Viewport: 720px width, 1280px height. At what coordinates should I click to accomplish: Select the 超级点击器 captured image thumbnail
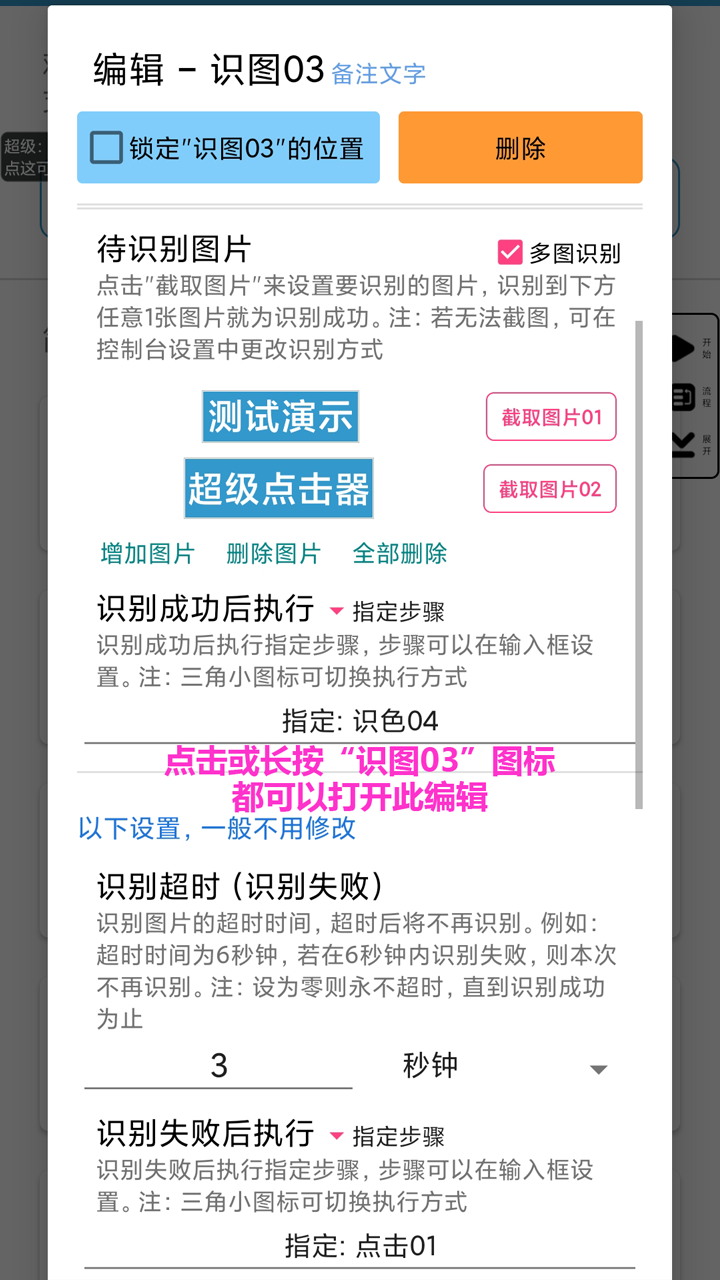point(278,489)
